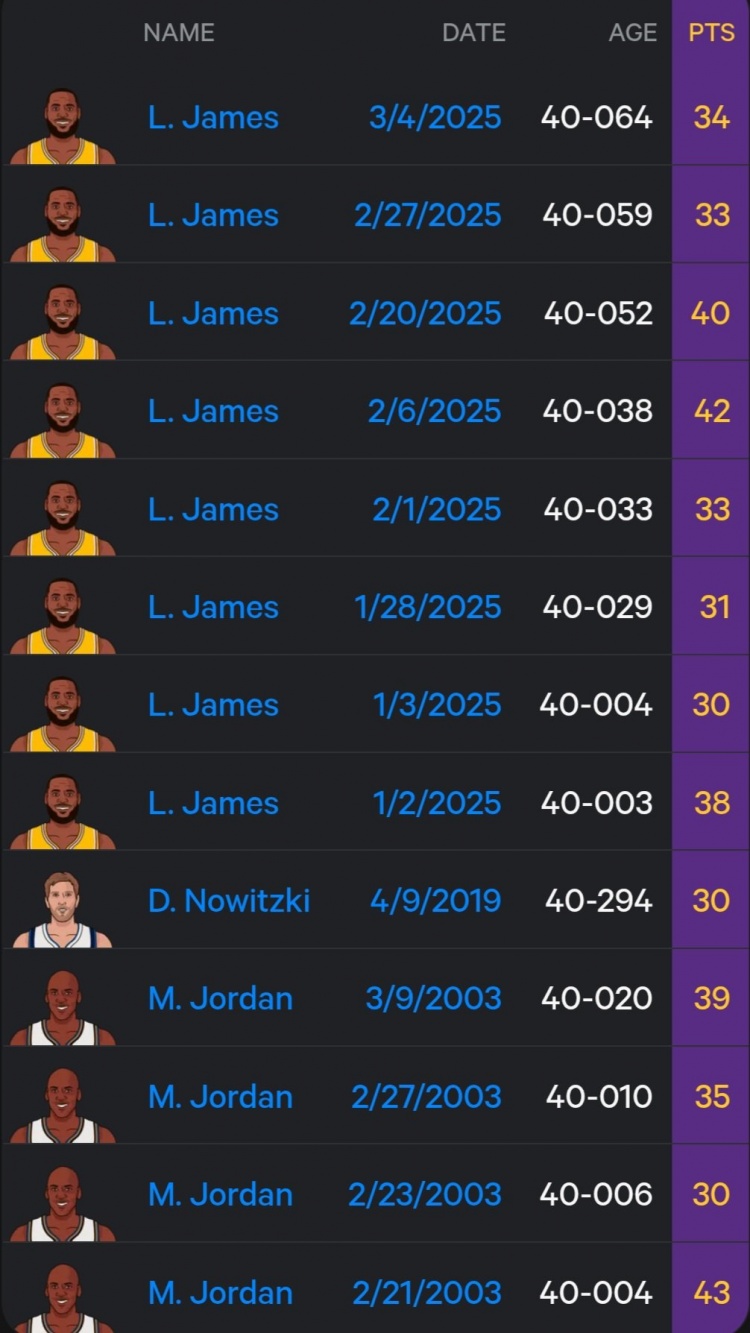The width and height of the screenshot is (750, 1333).
Task: View the 2/1/2025 game date link
Action: [x=436, y=509]
